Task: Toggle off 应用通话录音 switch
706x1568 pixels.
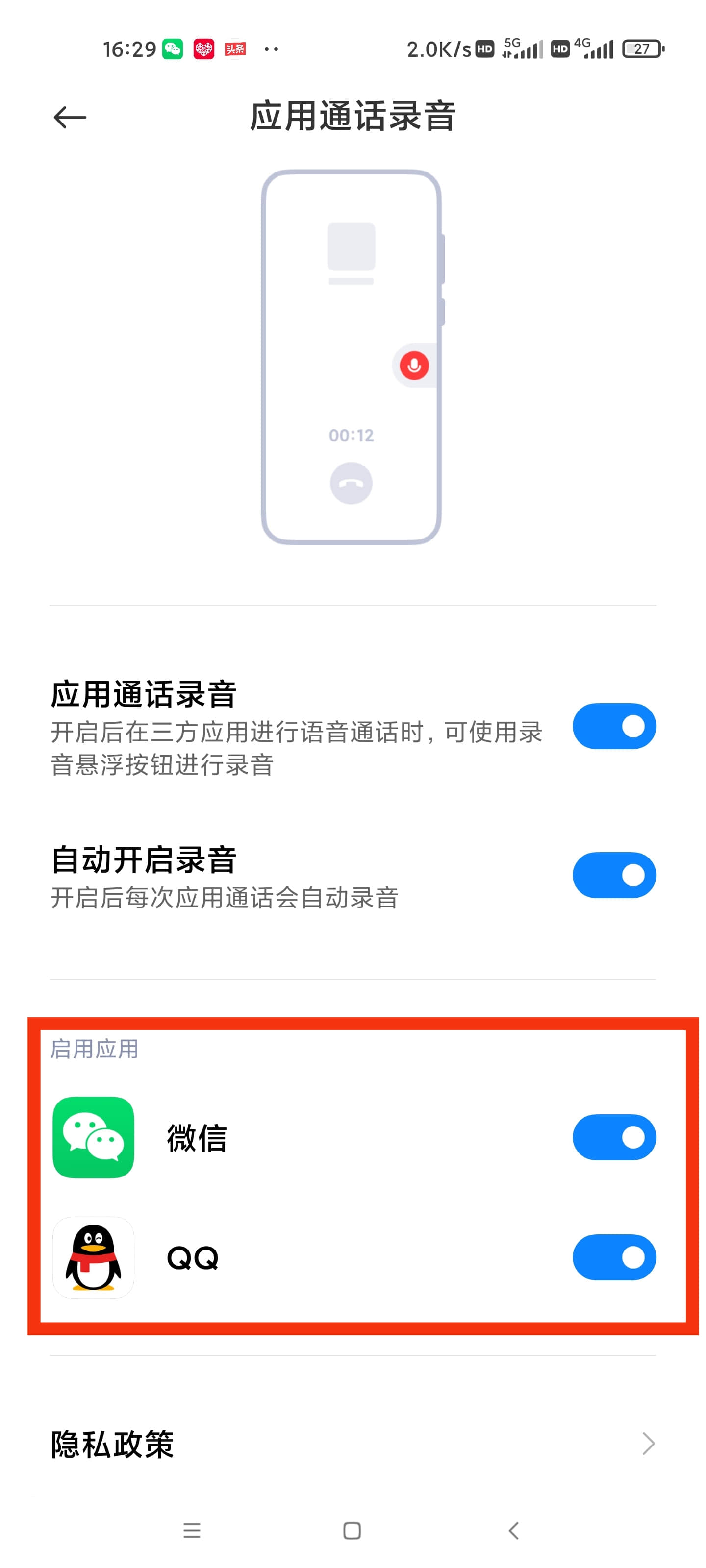Action: 613,726
